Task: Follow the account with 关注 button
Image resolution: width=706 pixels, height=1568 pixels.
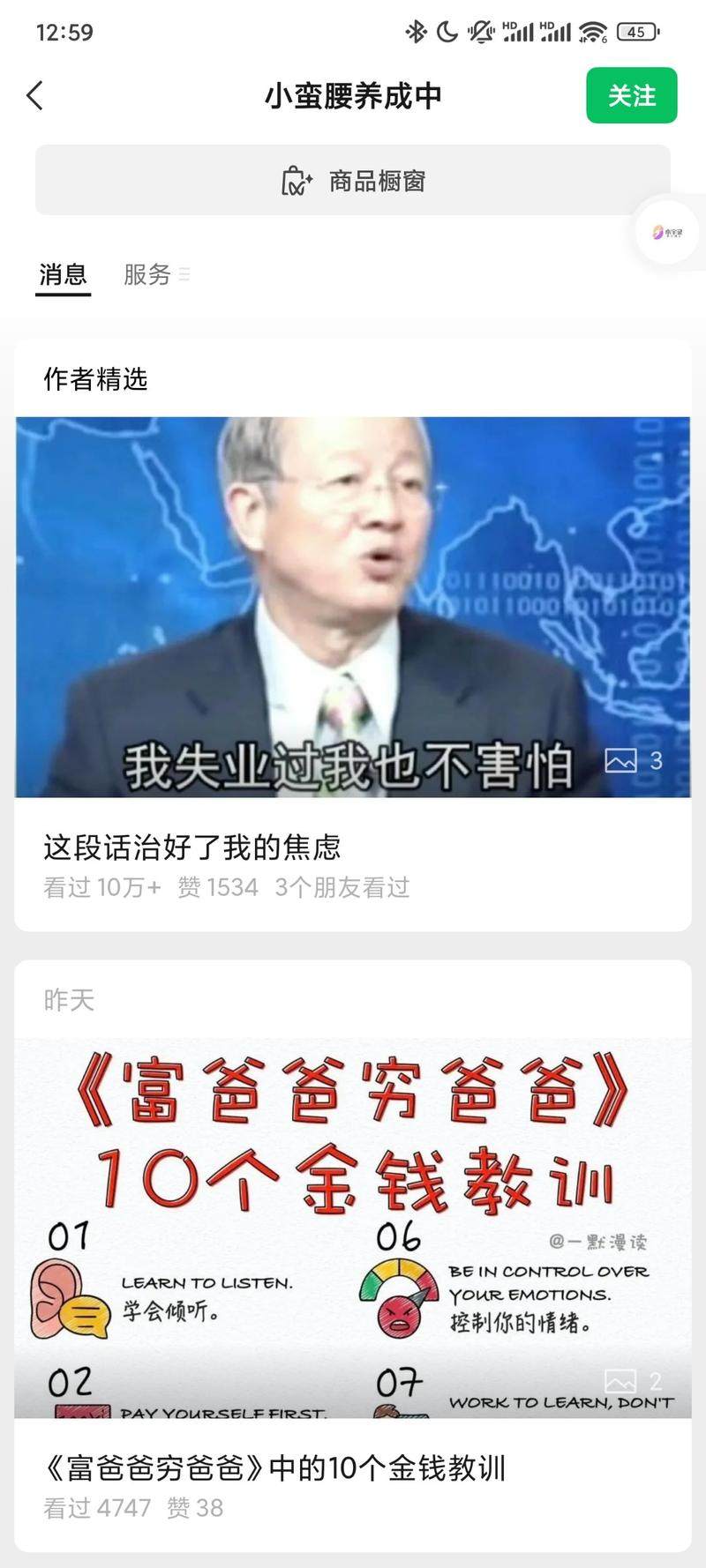Action: pos(631,95)
